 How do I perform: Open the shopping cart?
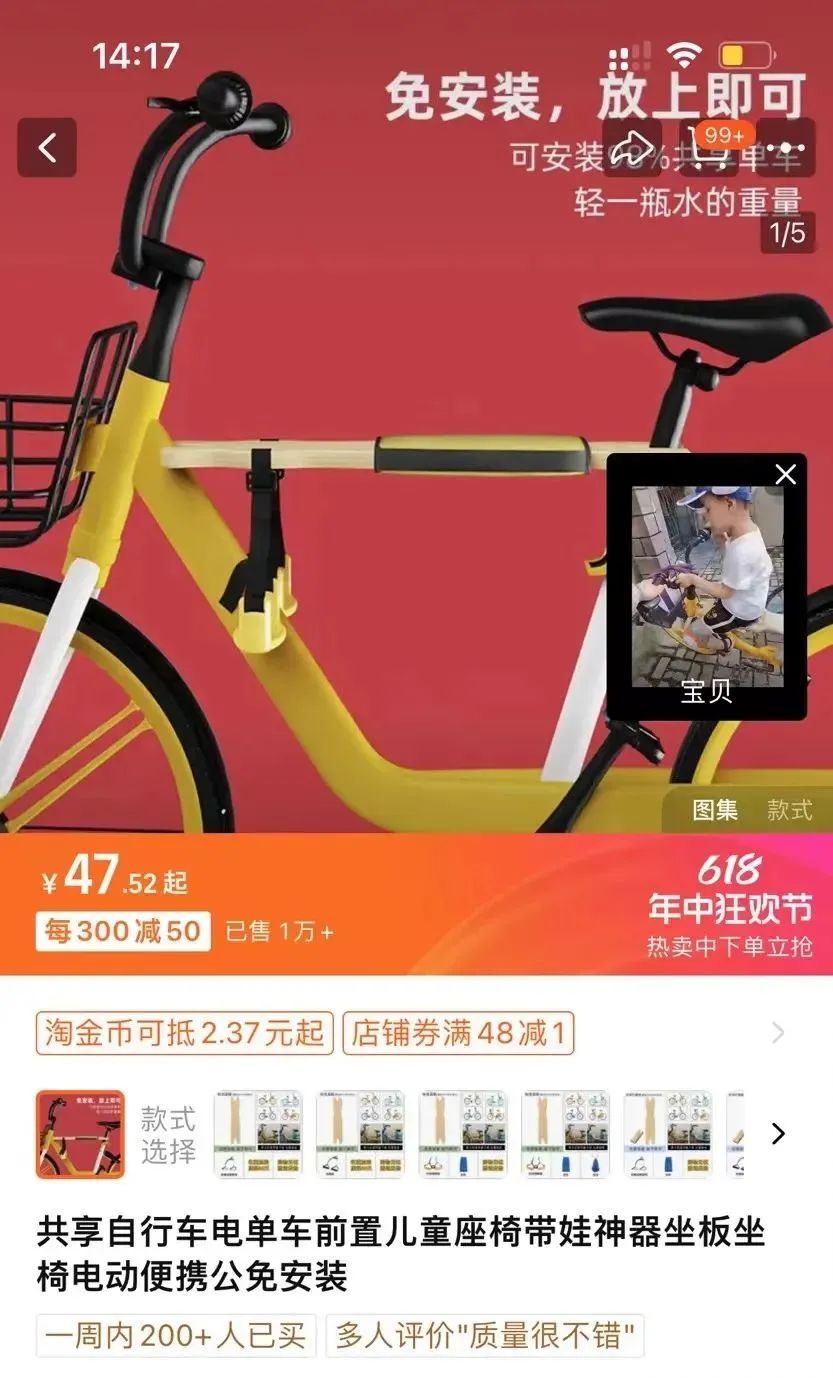point(708,148)
